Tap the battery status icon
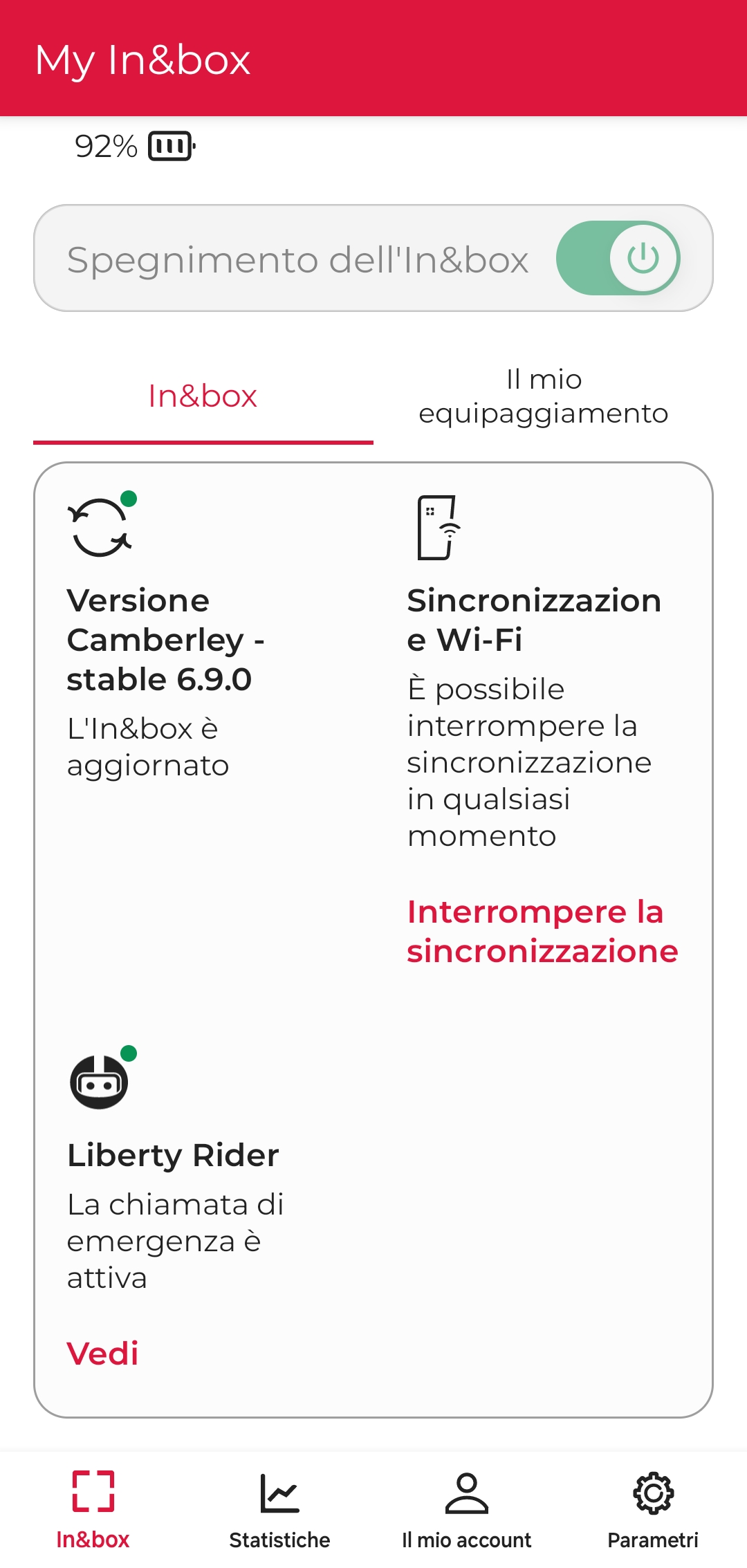The width and height of the screenshot is (747, 1568). pos(169,146)
